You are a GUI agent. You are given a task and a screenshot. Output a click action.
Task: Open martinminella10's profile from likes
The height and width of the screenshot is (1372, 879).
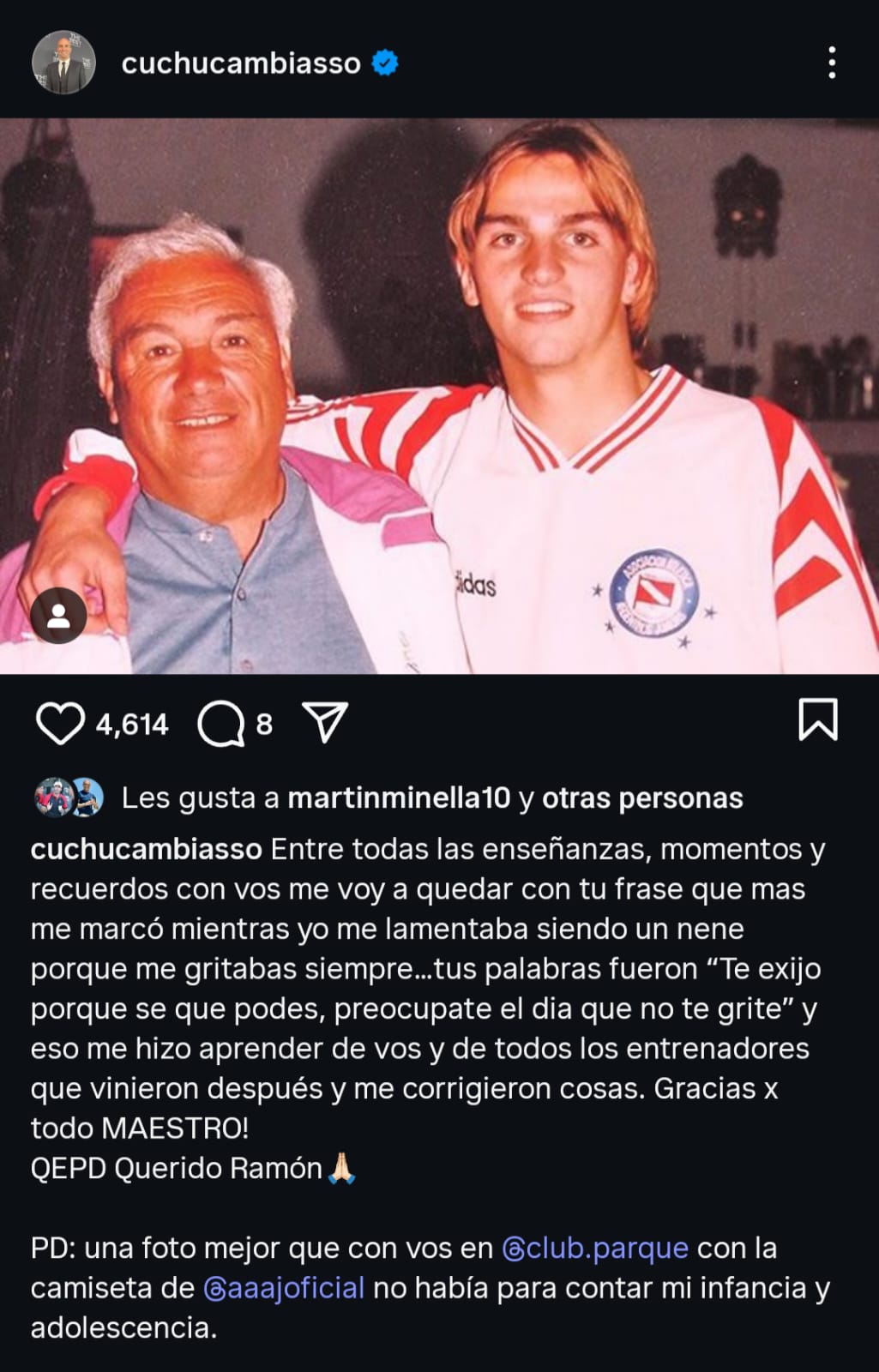(399, 798)
